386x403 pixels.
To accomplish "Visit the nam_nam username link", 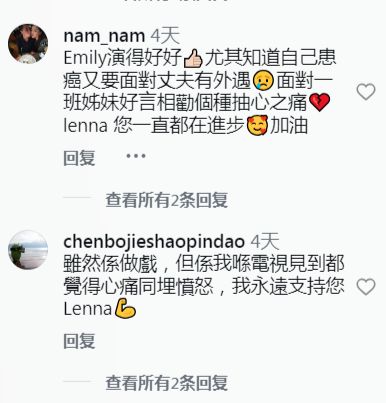I will [x=104, y=36].
